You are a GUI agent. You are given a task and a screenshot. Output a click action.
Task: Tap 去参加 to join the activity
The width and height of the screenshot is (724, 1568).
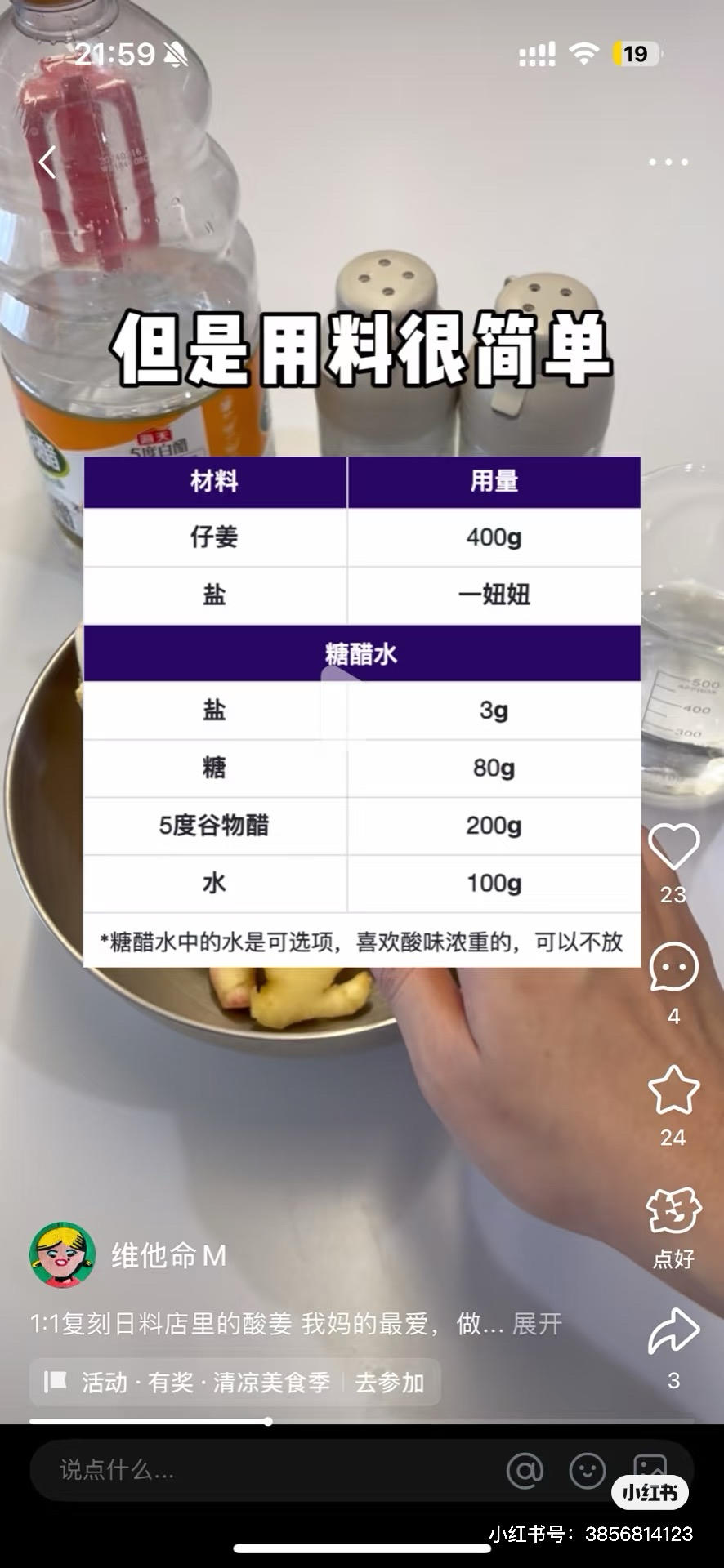click(x=389, y=1380)
